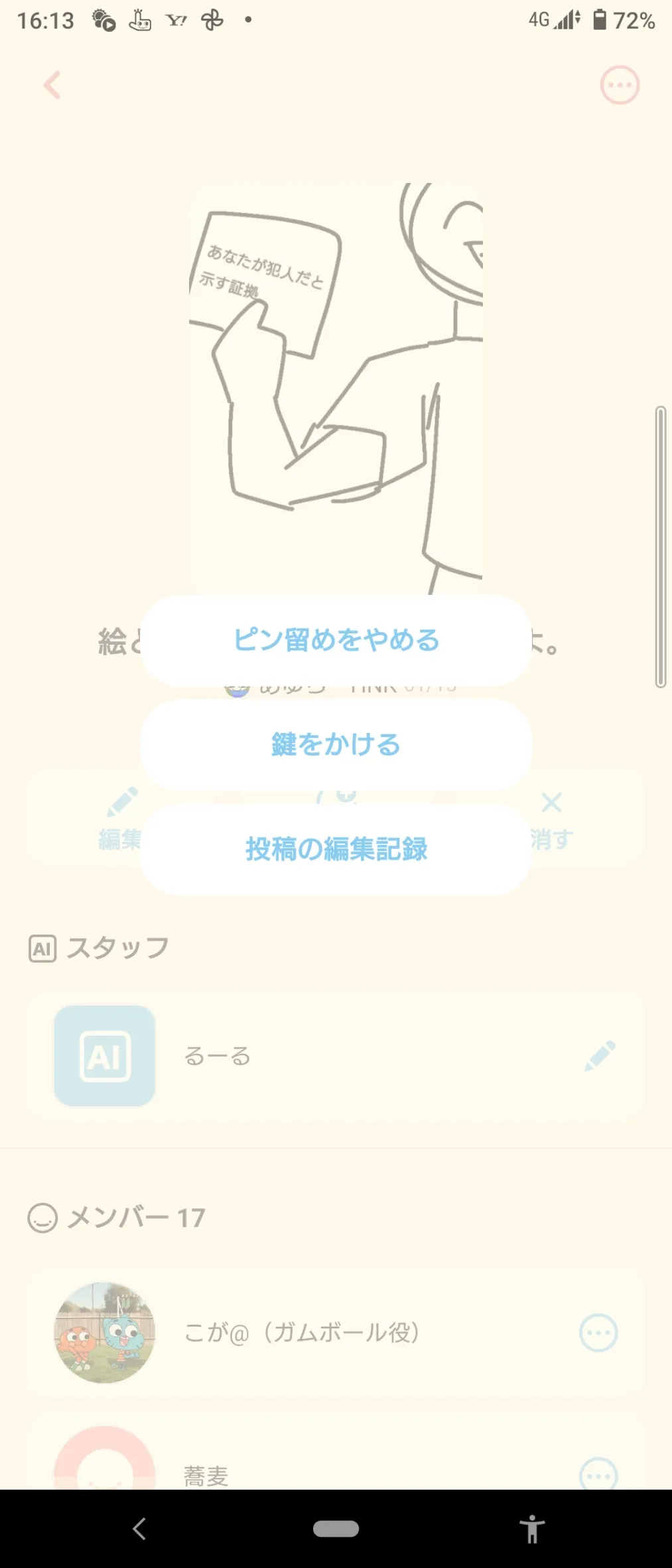672x1568 pixels.
Task: Open 投稿の編集記録 edit history
Action: tap(336, 849)
